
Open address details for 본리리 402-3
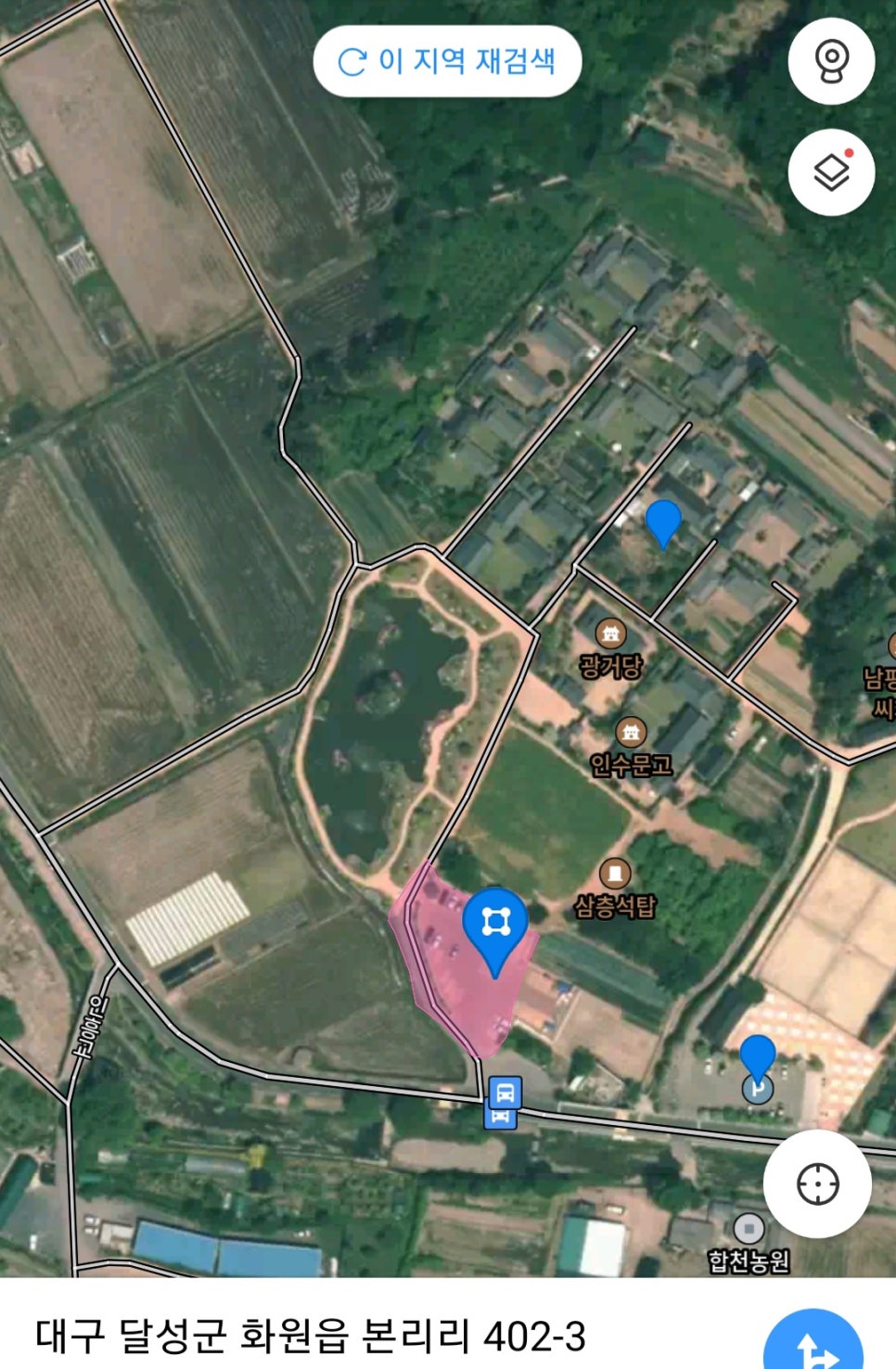311,1337
